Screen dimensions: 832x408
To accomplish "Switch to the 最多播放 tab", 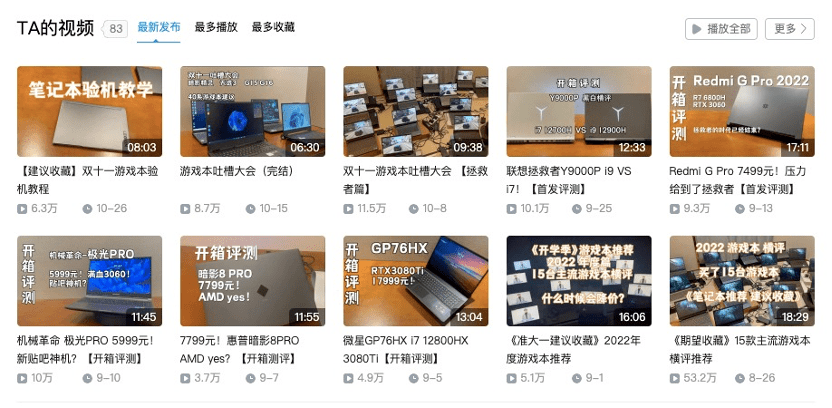I will [x=216, y=28].
